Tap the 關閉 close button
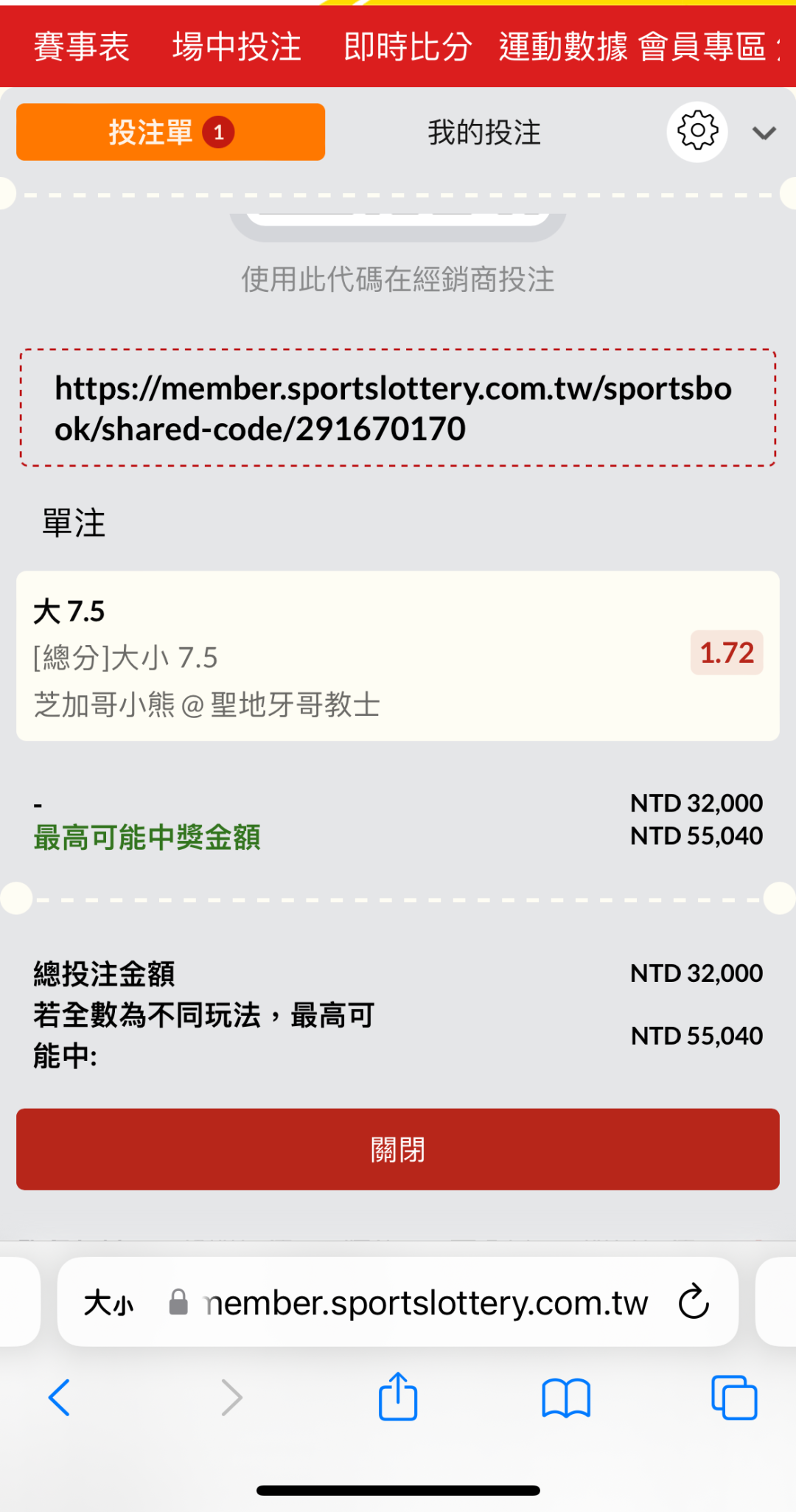Image resolution: width=796 pixels, height=1512 pixels. tap(397, 1149)
